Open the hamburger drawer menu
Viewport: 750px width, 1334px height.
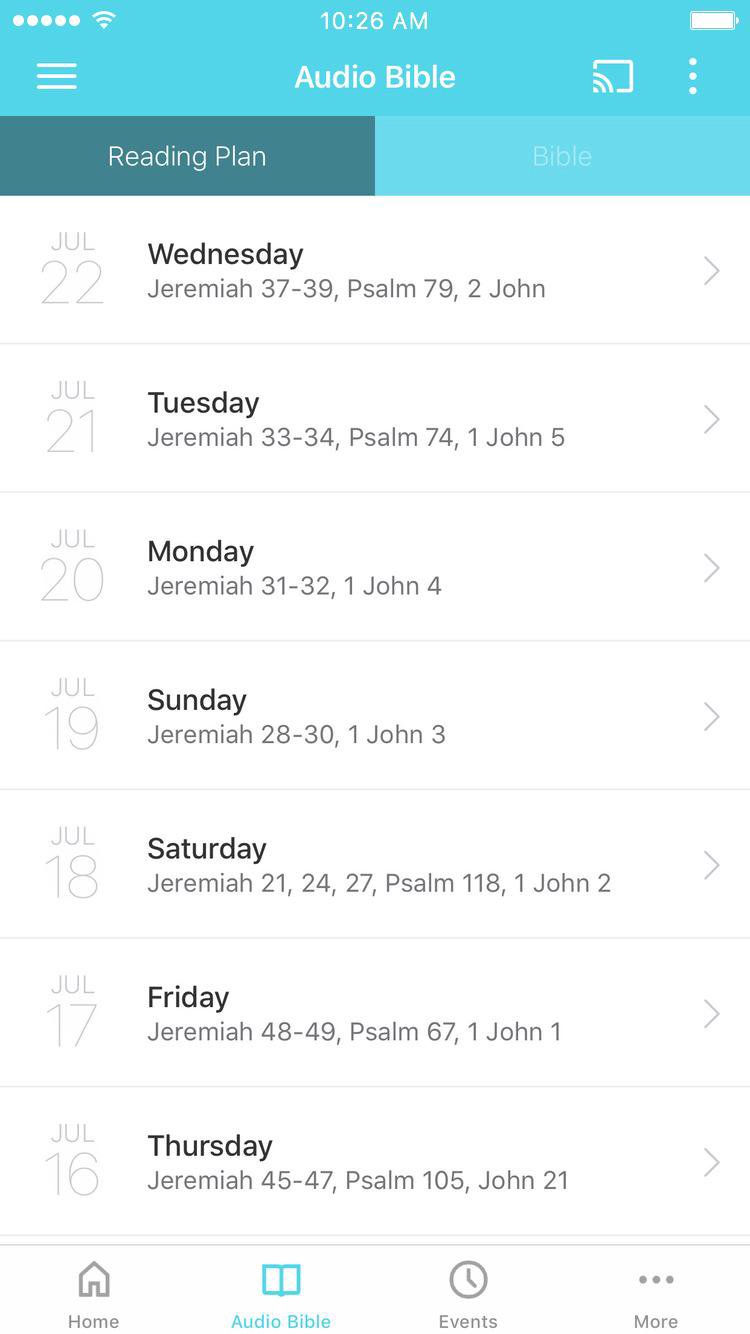[57, 77]
